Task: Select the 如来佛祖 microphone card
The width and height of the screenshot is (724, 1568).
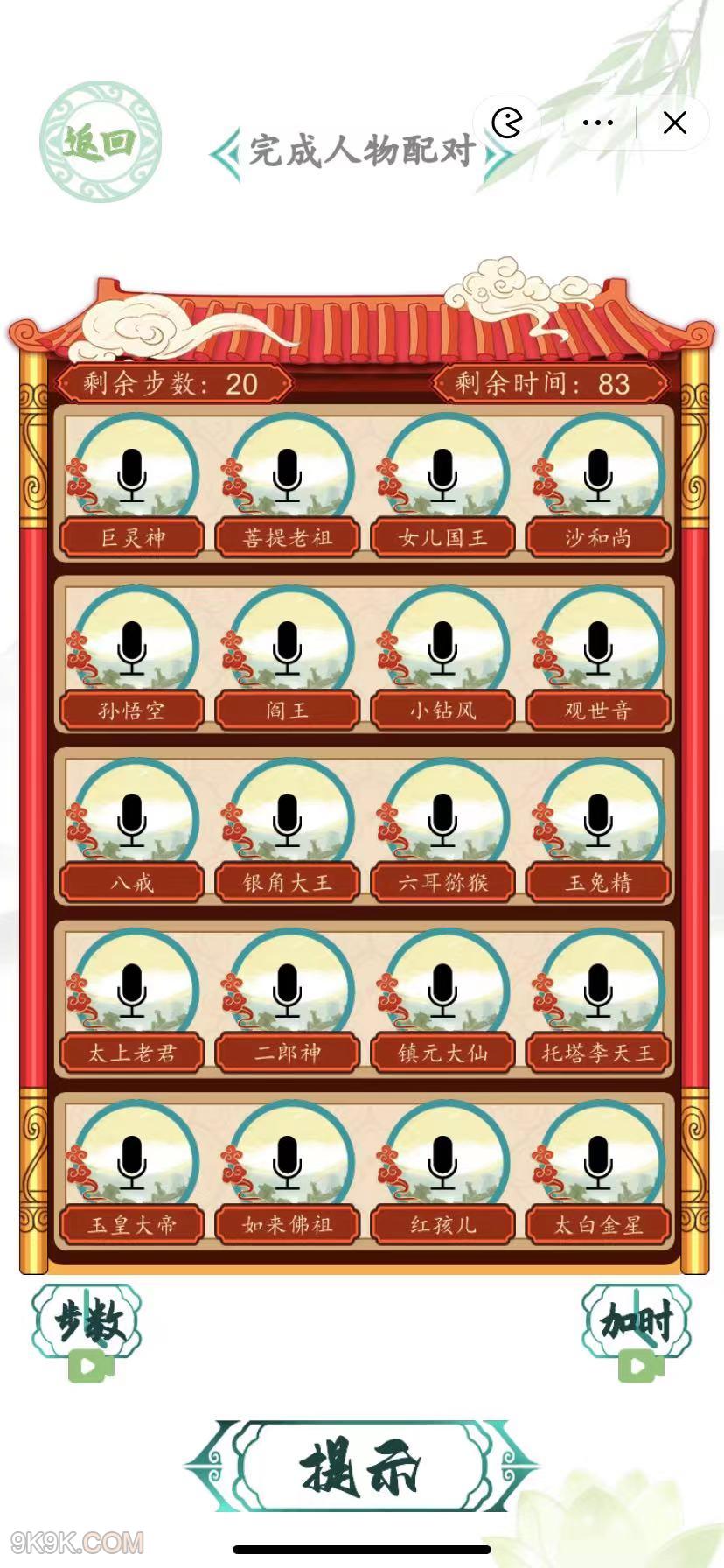Action: coord(288,1161)
